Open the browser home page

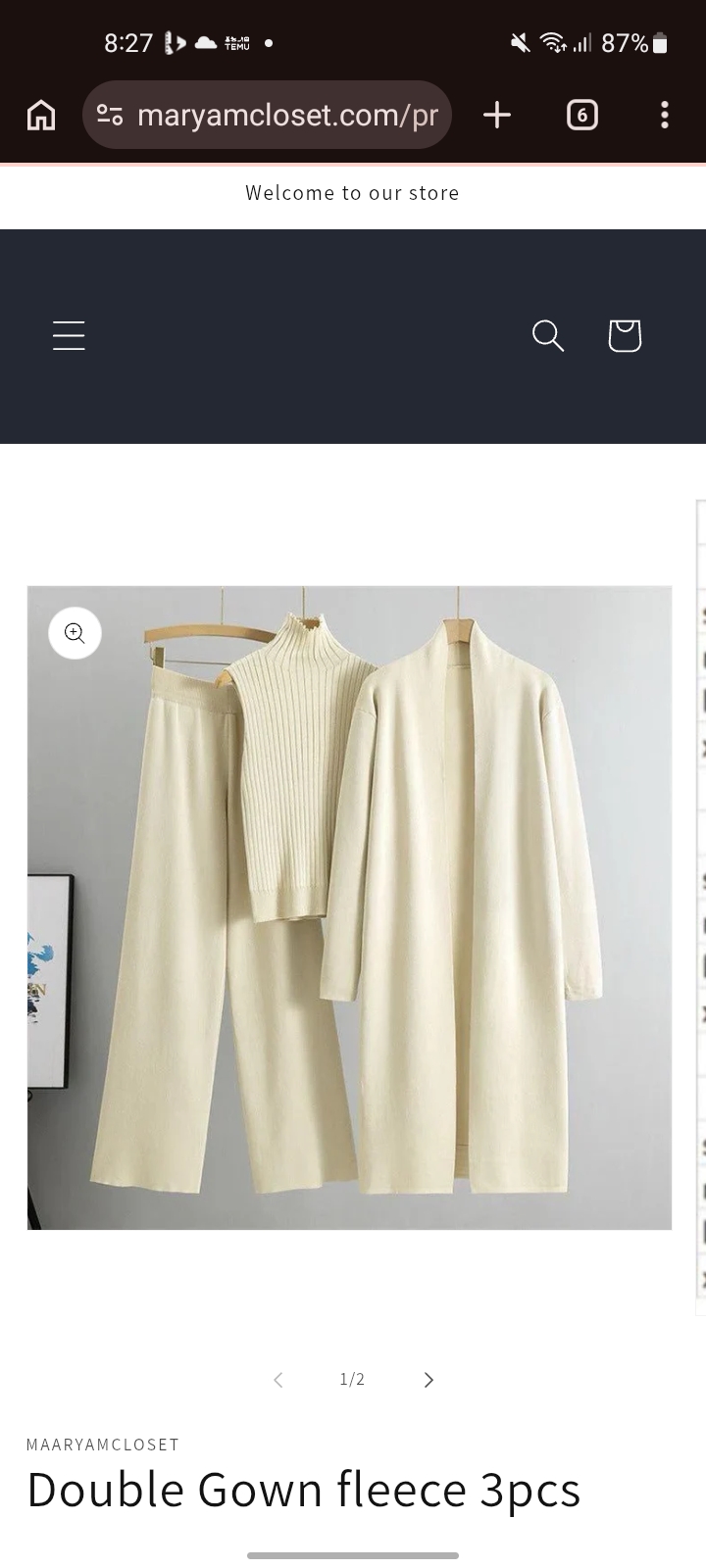[x=41, y=116]
